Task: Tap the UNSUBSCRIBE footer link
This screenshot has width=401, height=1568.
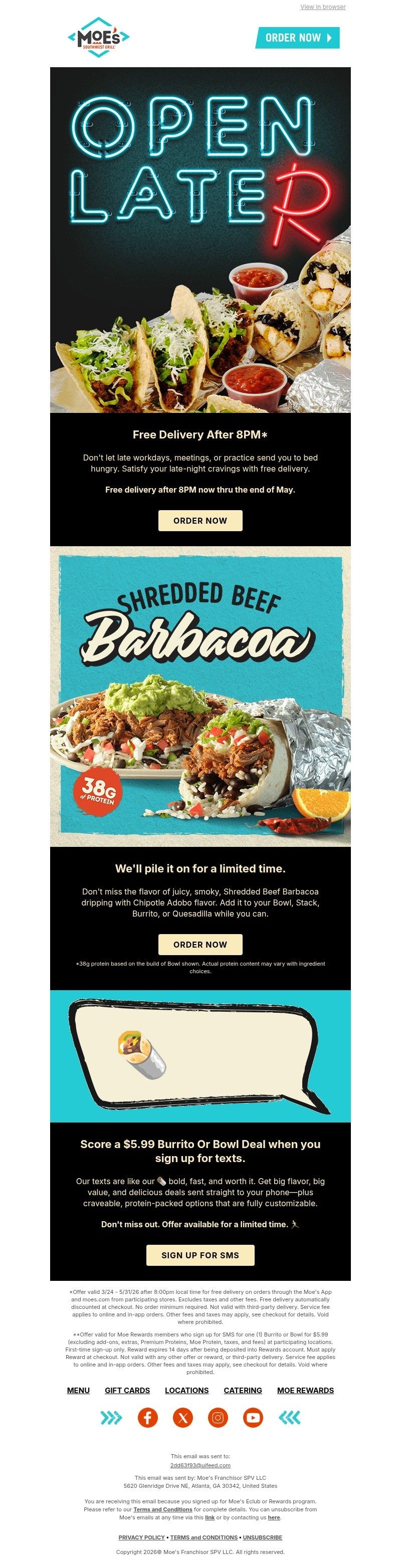Action: tap(262, 1537)
